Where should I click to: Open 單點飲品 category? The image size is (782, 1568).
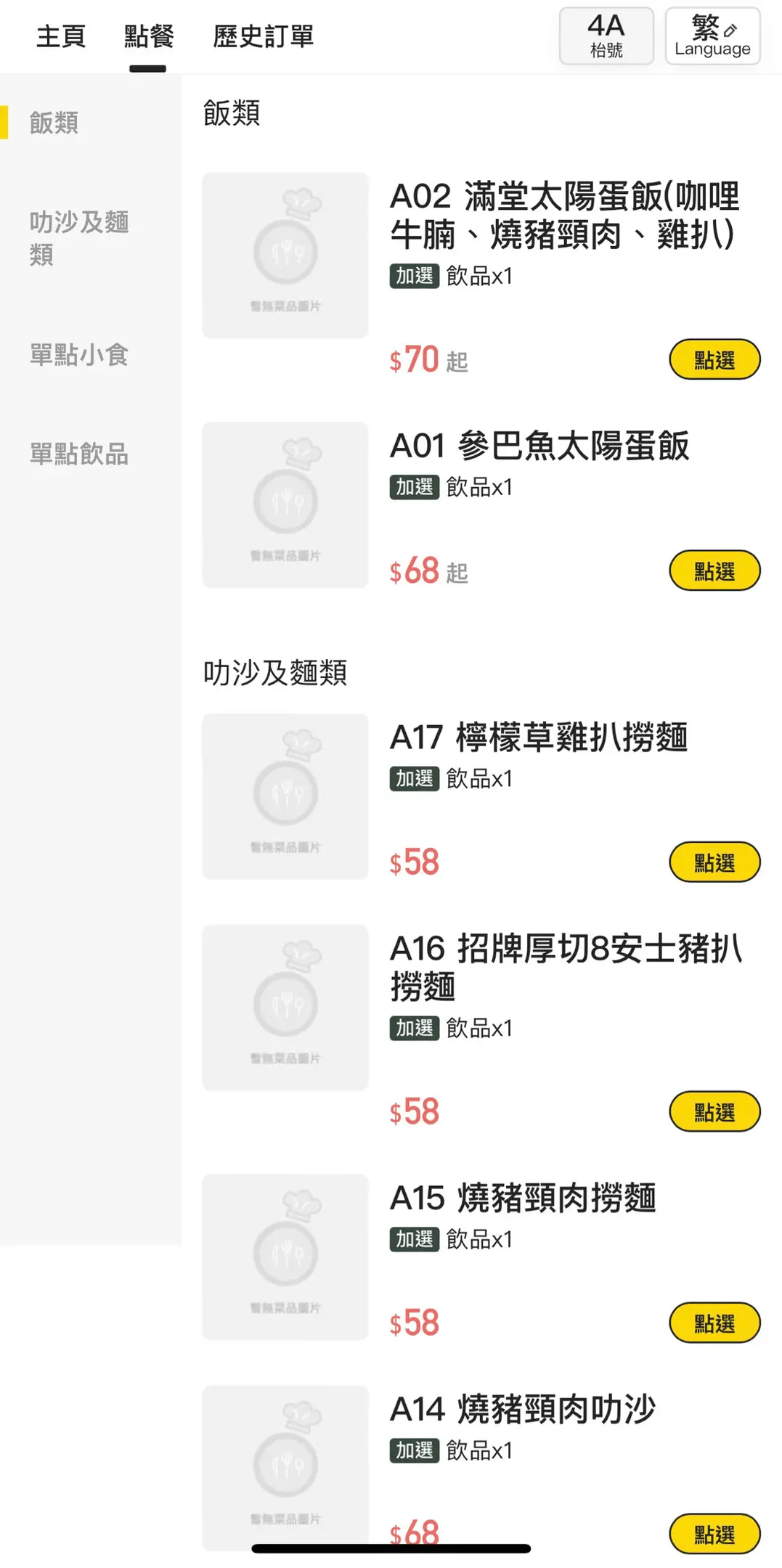(x=79, y=454)
